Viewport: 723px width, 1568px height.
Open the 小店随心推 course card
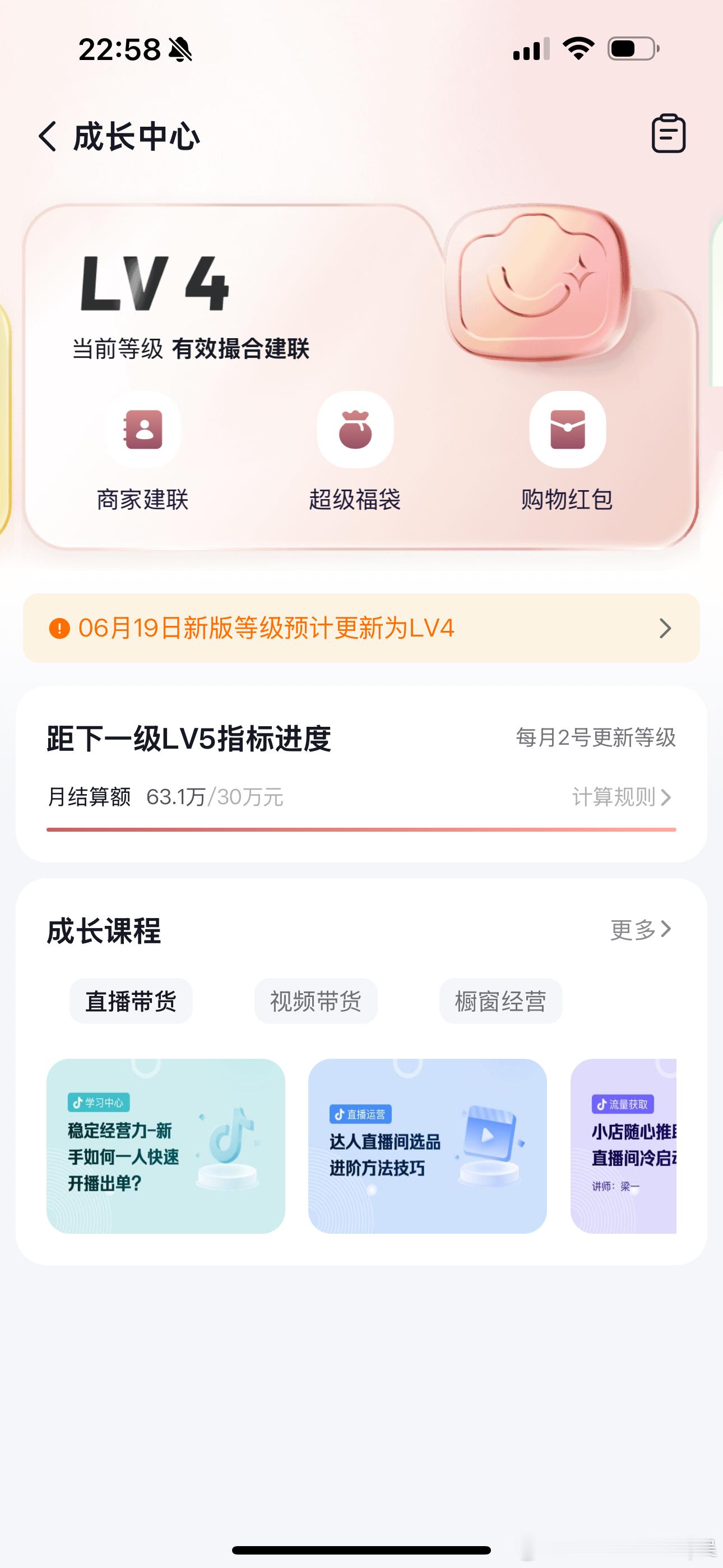tap(623, 1146)
